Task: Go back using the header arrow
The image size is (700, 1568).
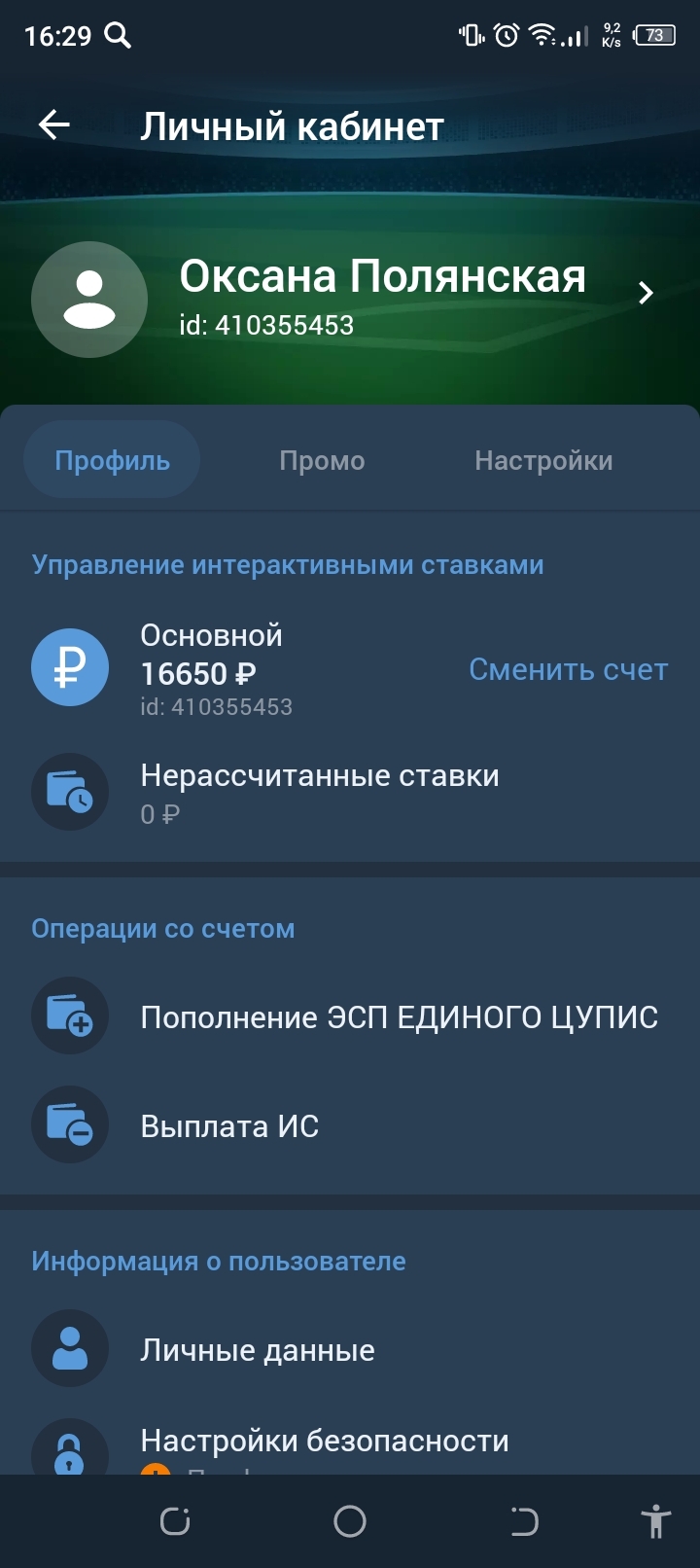Action: 54,125
